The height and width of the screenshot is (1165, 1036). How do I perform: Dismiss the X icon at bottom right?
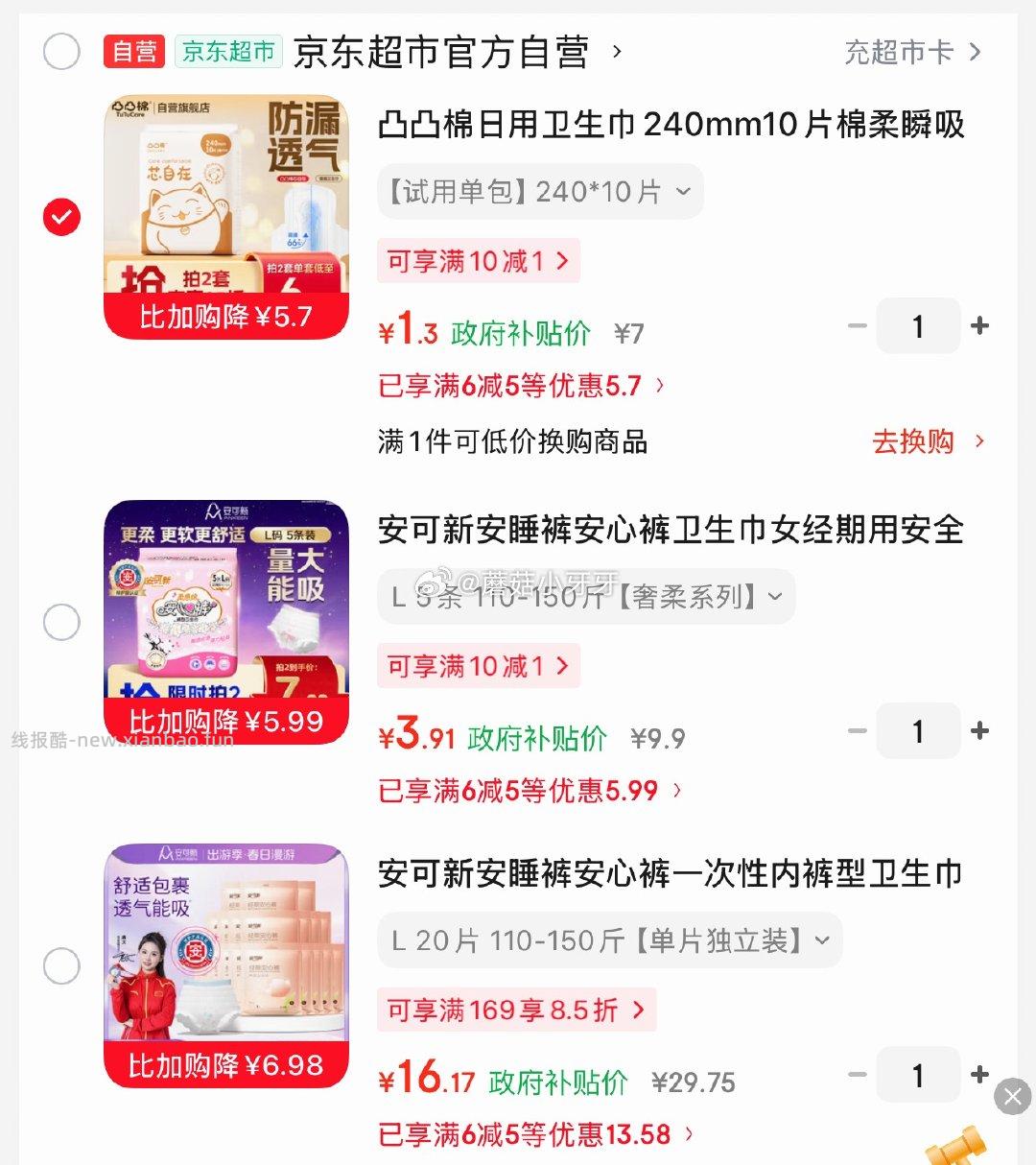coord(1012,1097)
